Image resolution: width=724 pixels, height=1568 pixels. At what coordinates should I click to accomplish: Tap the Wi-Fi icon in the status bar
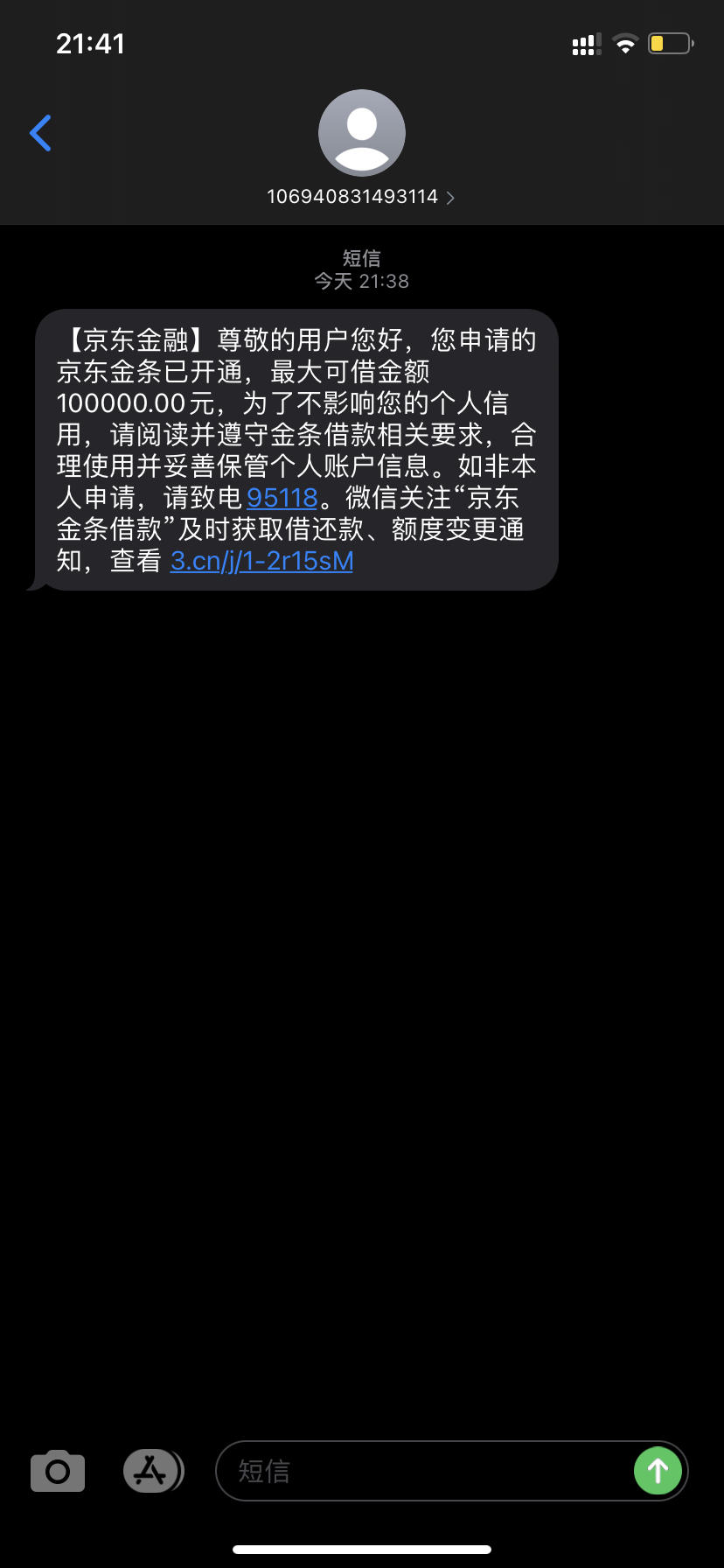pos(626,43)
